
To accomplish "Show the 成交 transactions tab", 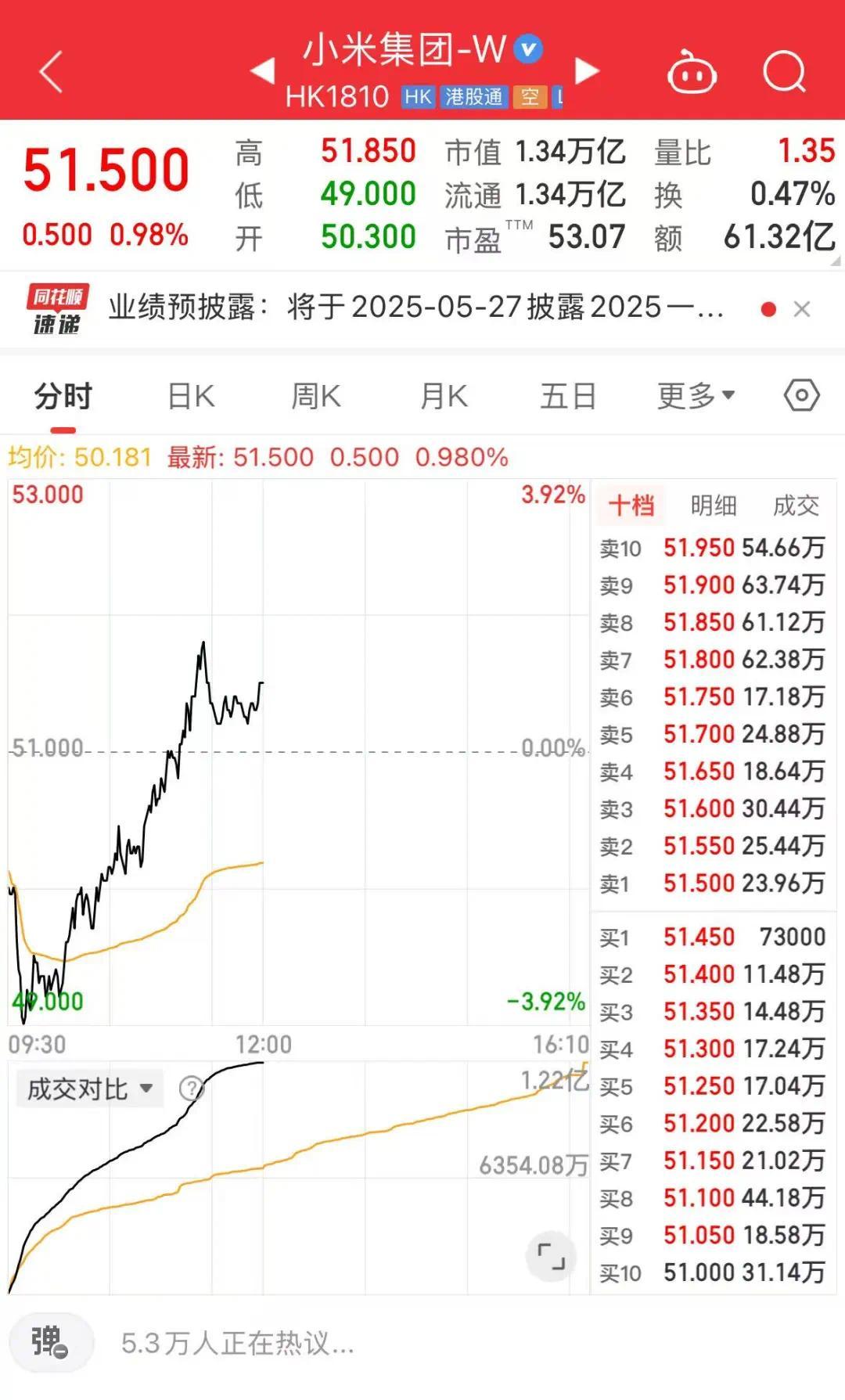I will point(796,506).
